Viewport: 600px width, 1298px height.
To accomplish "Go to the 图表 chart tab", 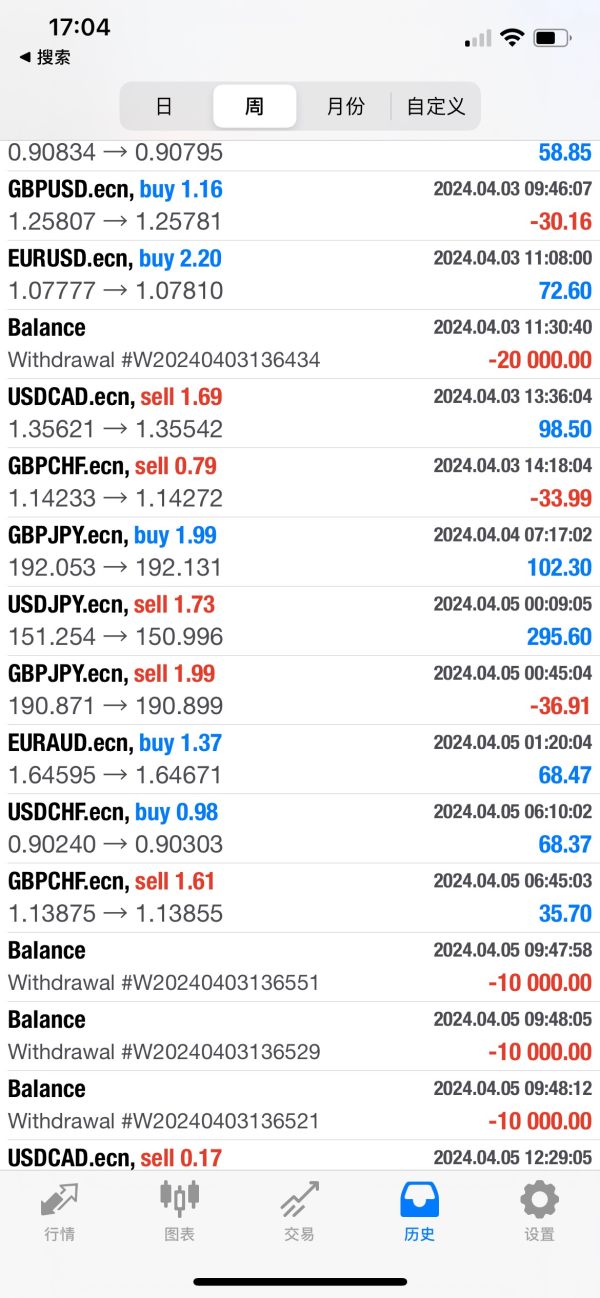I will tap(180, 1211).
